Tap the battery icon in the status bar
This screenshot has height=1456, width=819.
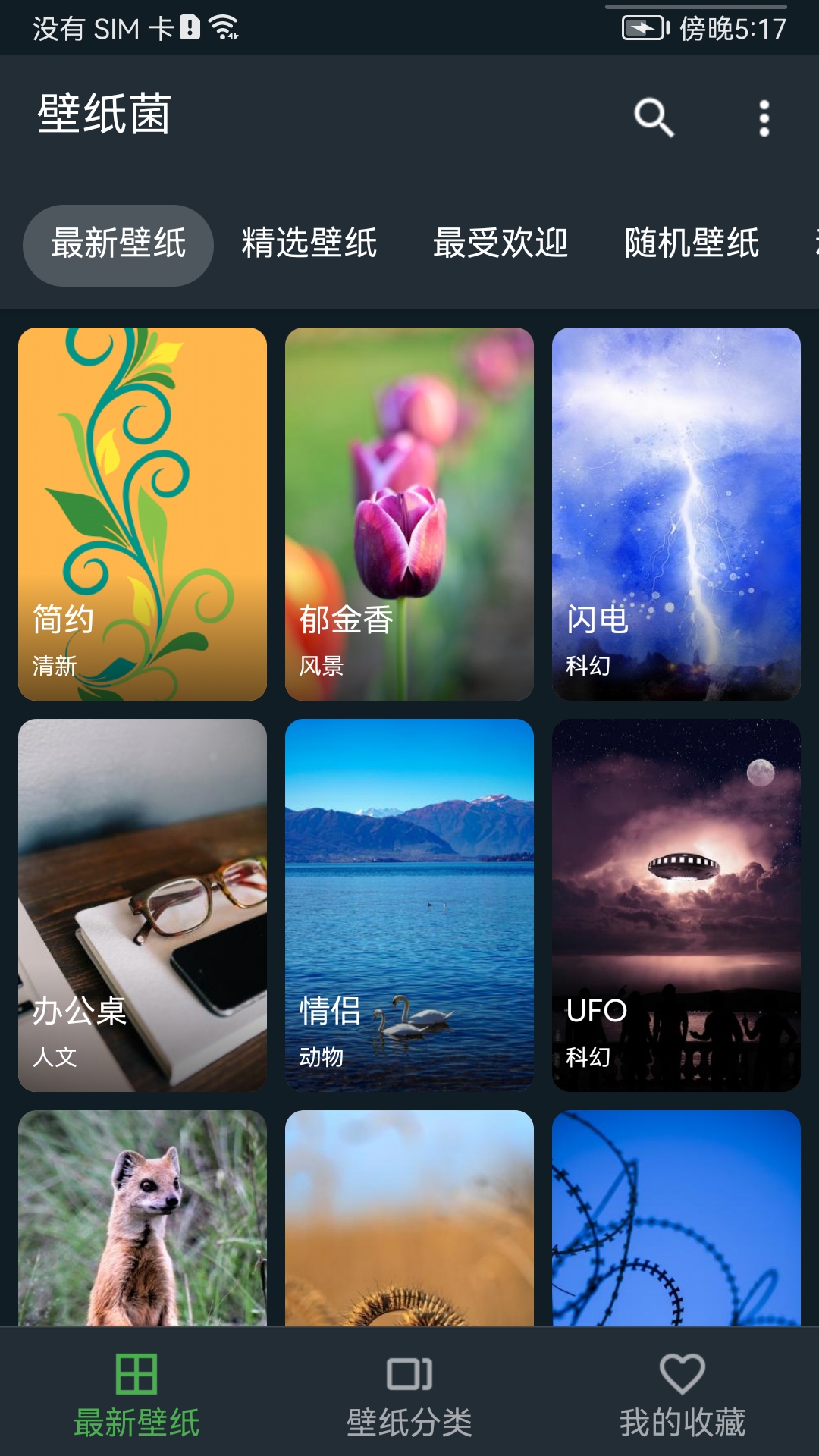click(644, 27)
